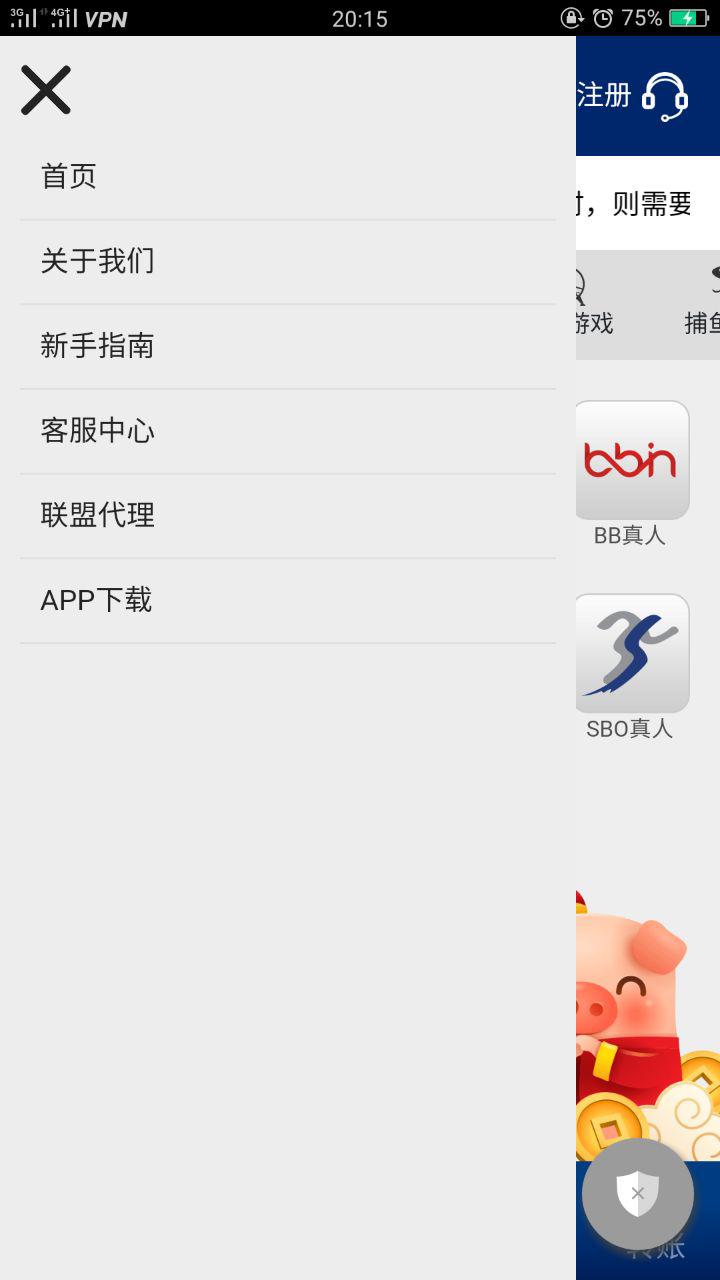
Task: Select 客服中心 from the drawer
Action: [96, 431]
